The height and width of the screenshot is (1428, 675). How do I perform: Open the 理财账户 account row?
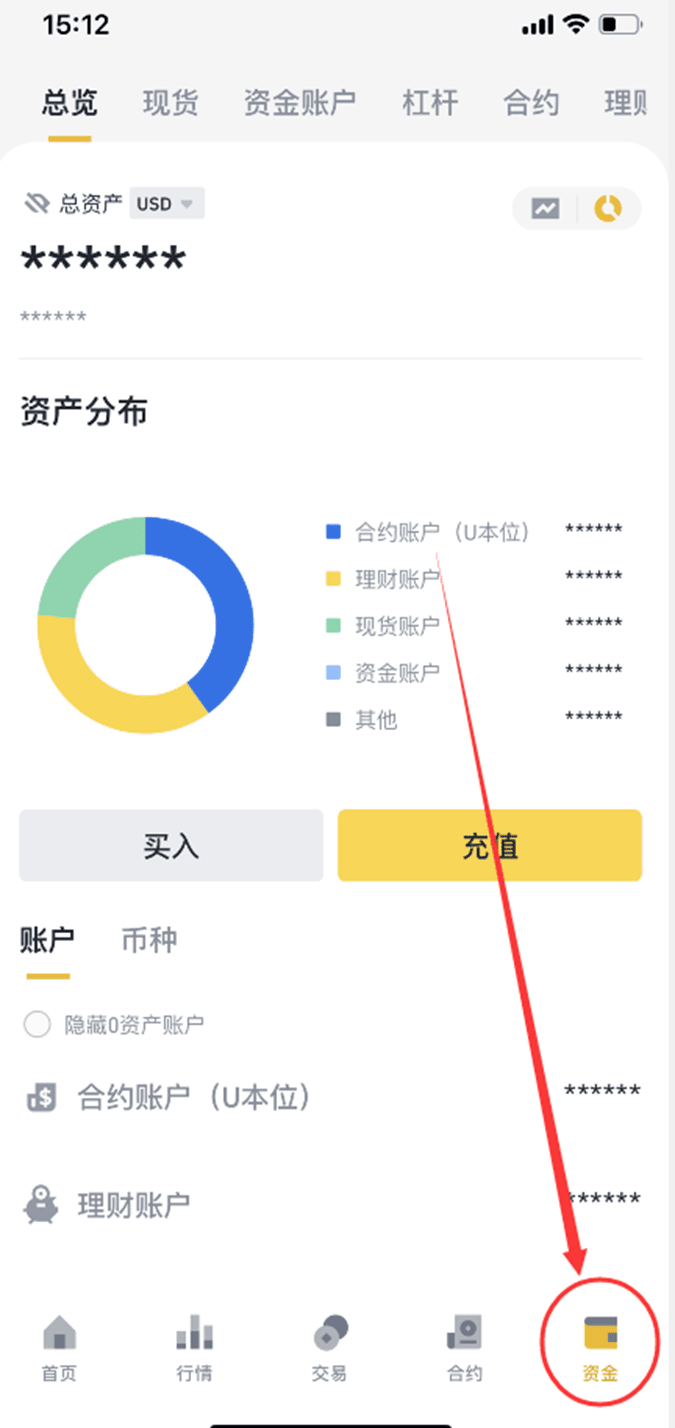click(331, 1205)
